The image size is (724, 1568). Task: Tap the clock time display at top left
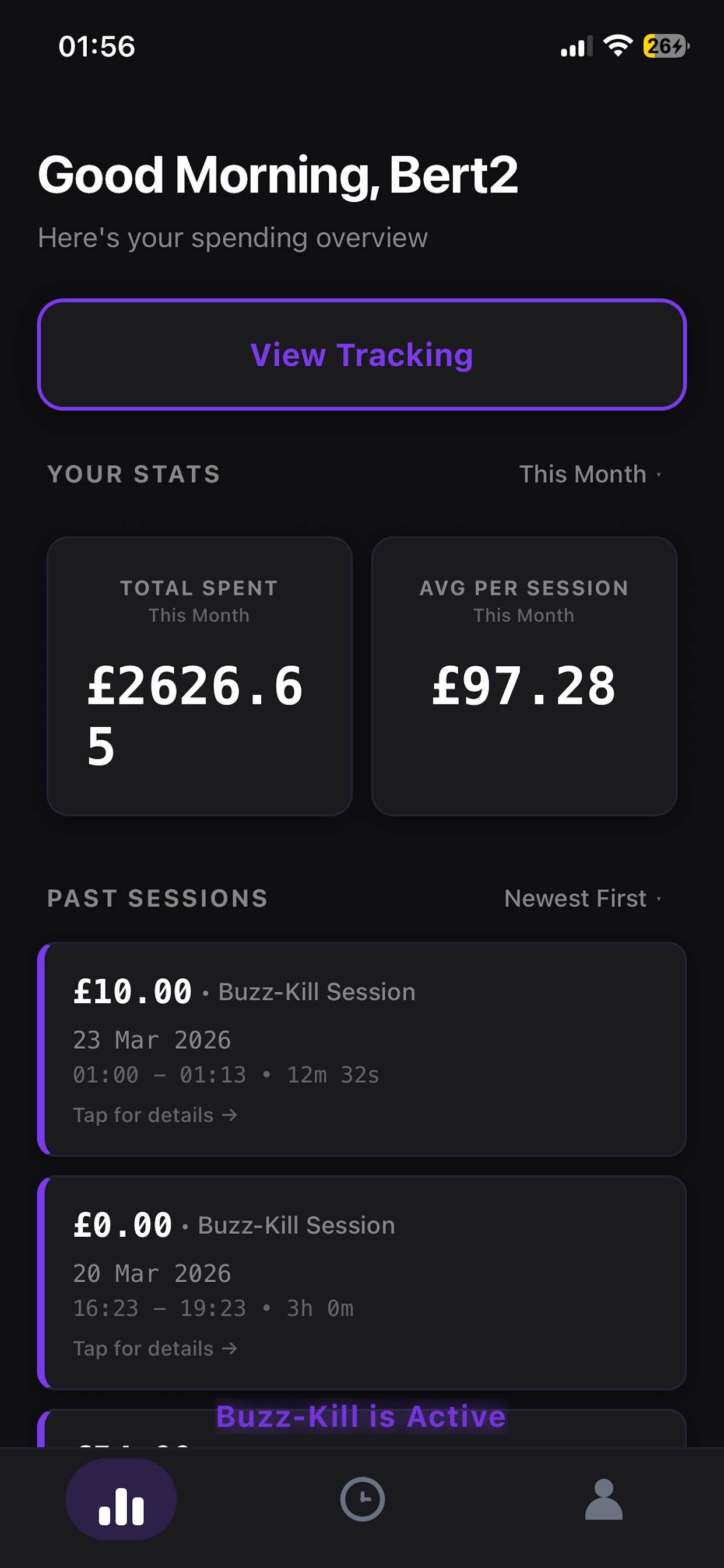point(97,46)
